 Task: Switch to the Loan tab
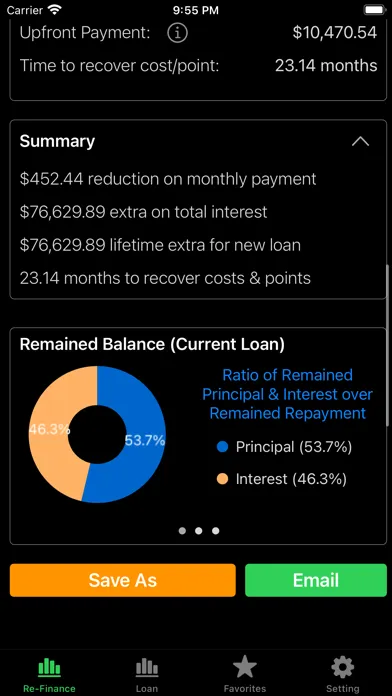click(x=147, y=675)
